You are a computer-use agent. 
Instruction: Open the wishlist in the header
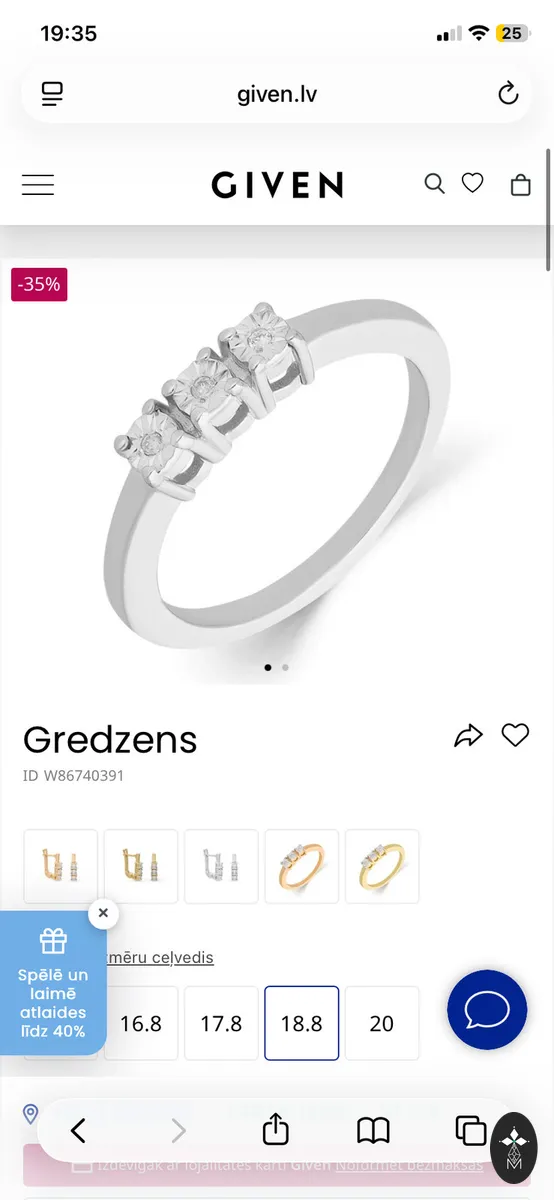(472, 184)
